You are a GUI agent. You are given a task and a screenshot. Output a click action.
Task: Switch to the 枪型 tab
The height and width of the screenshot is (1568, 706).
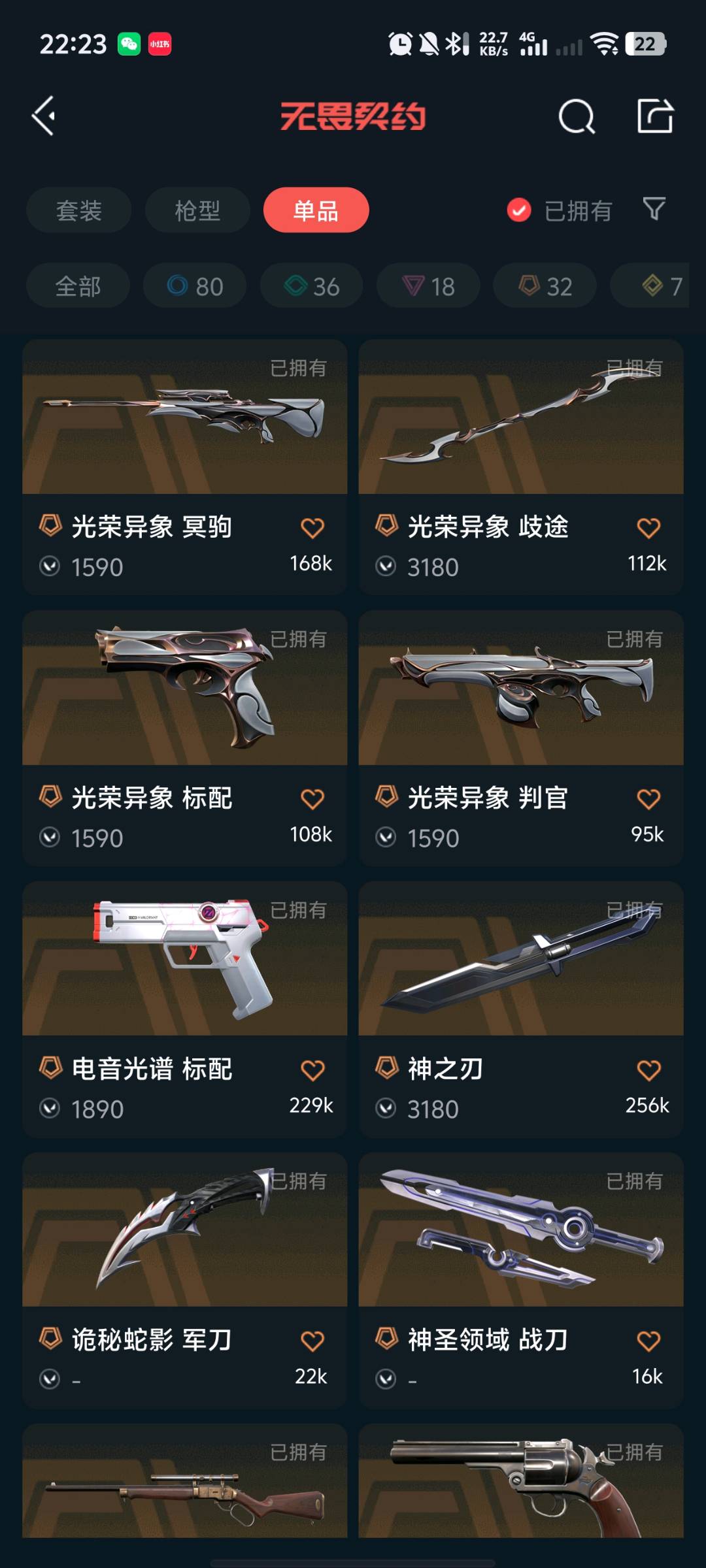point(197,210)
